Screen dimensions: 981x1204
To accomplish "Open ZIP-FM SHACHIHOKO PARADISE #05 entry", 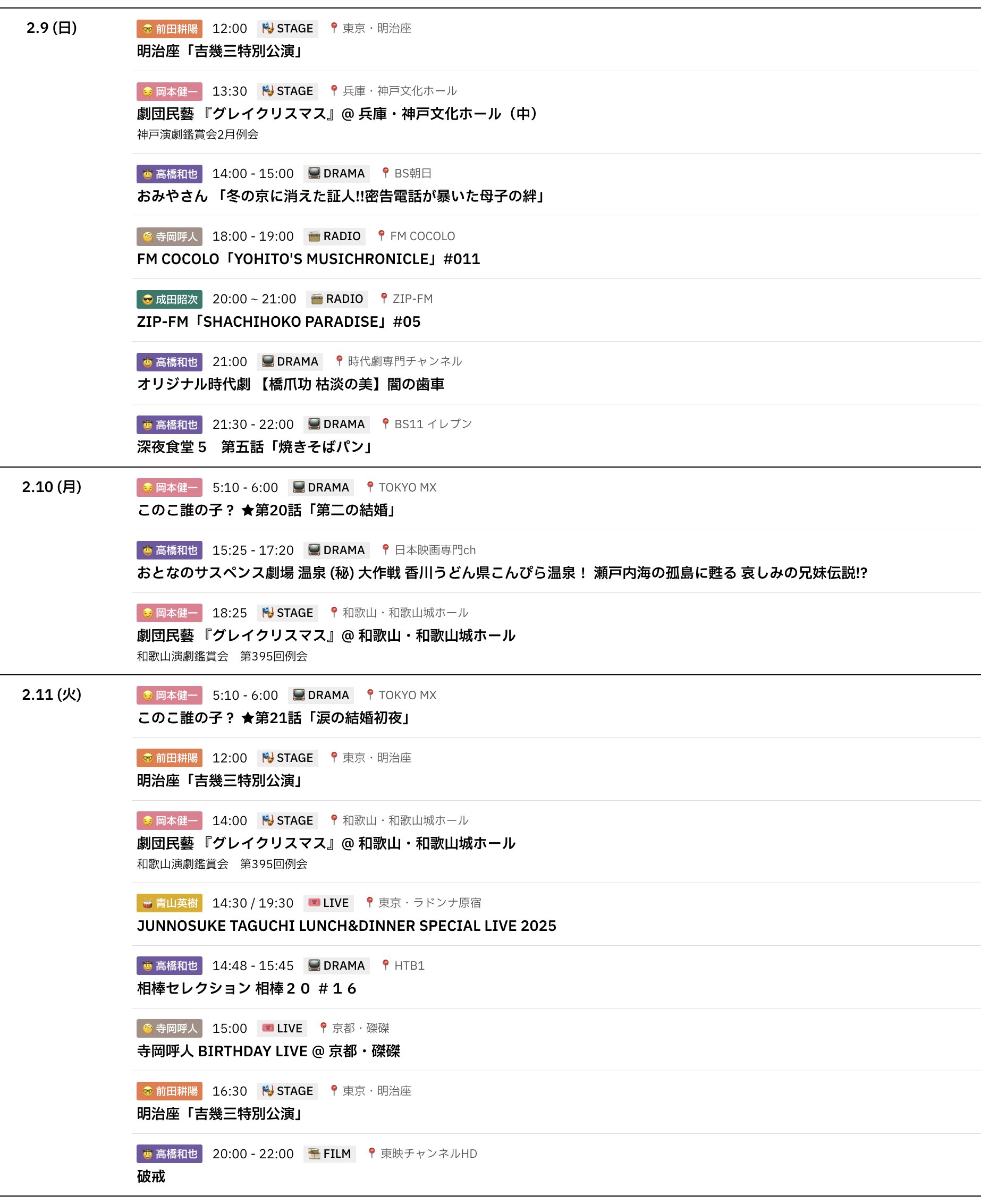I will 278,322.
